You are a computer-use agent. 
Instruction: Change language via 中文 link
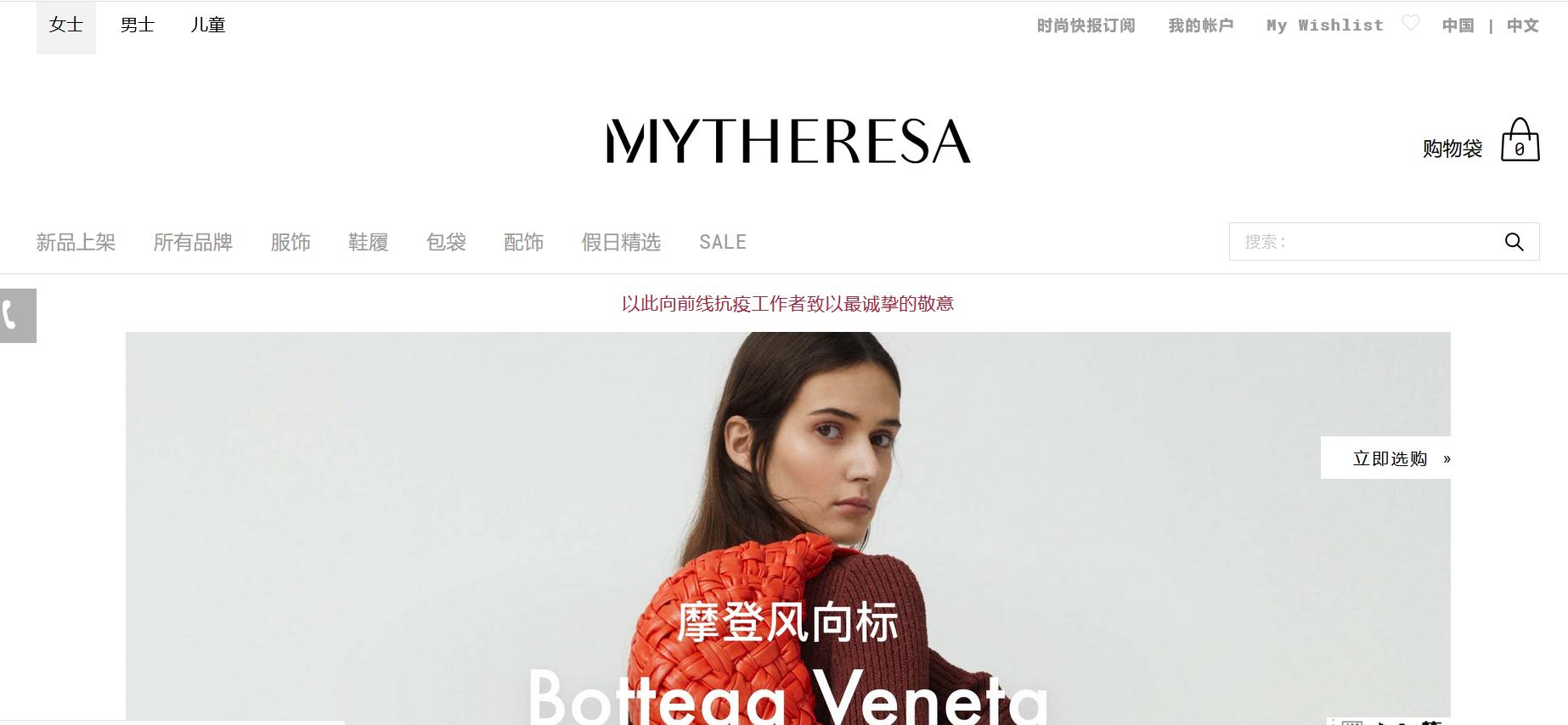click(1522, 25)
